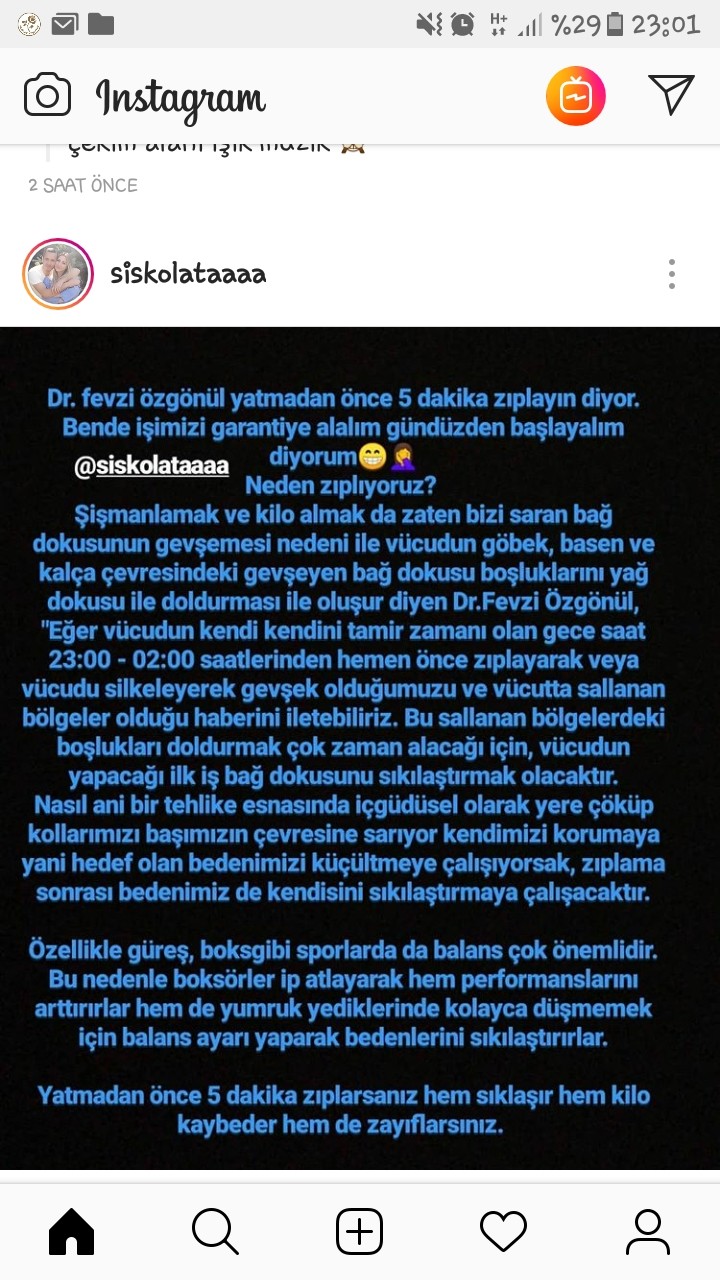The width and height of the screenshot is (720, 1280).
Task: Create a new post with plus
Action: 359,1231
